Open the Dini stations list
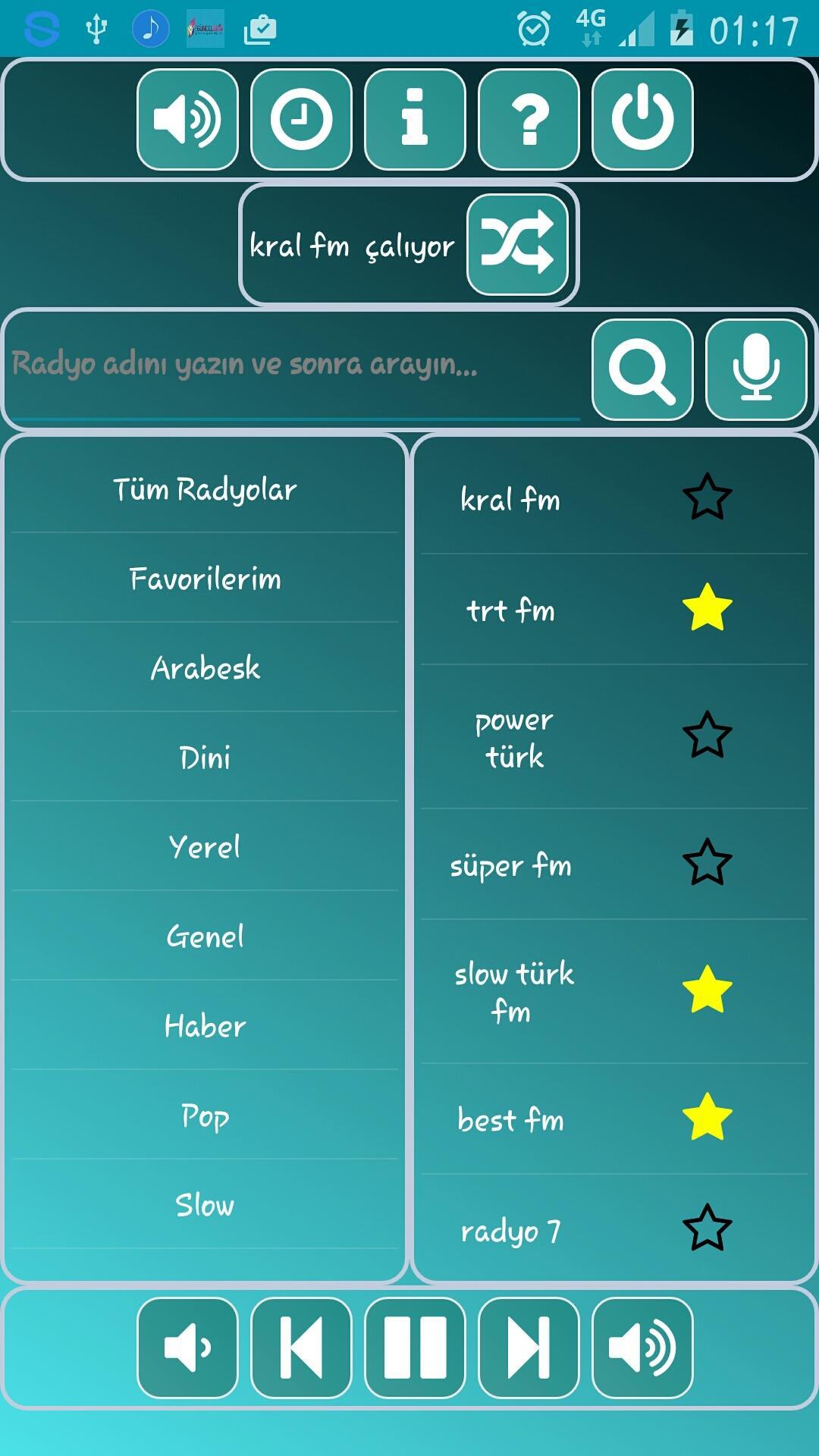This screenshot has height=1456, width=819. [206, 758]
